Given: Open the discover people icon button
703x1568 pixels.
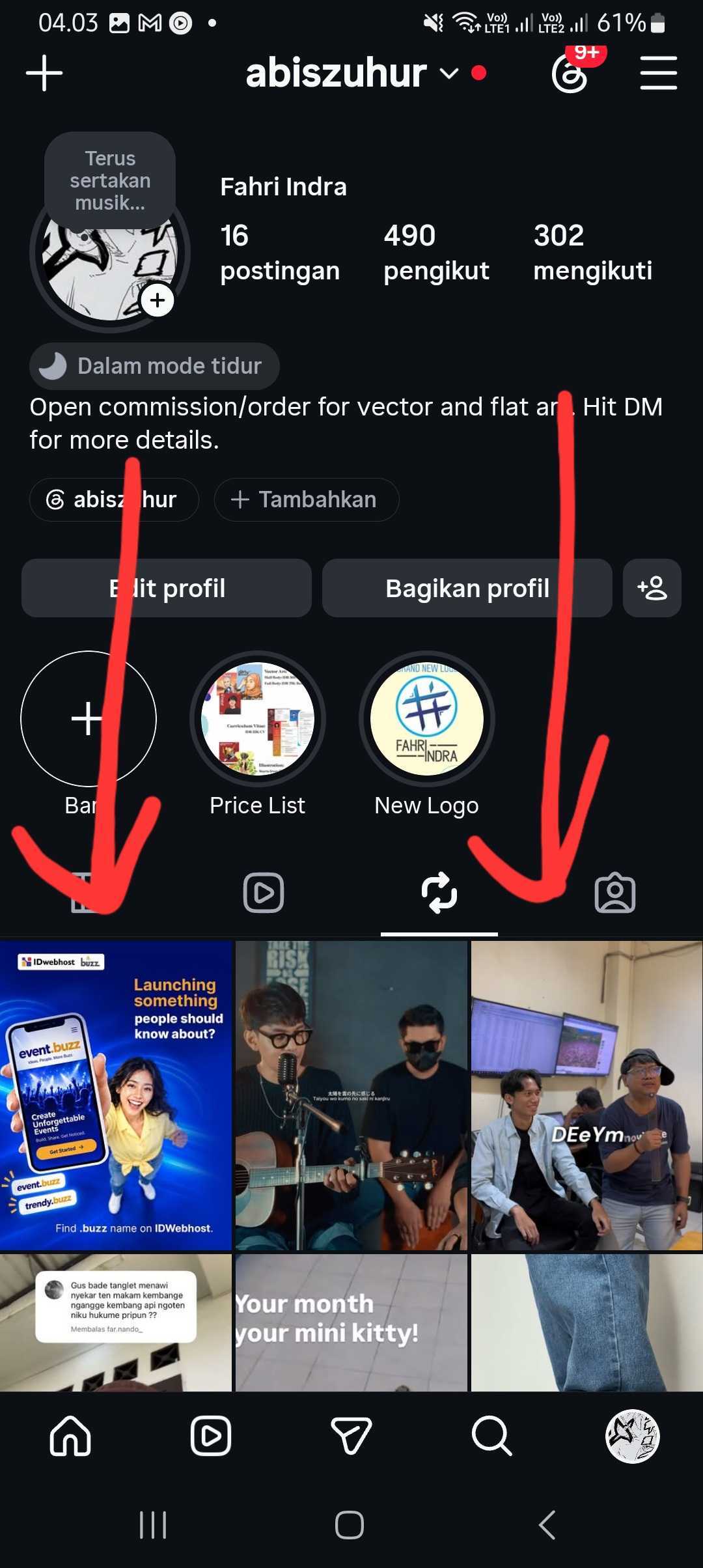Looking at the screenshot, I should point(652,588).
